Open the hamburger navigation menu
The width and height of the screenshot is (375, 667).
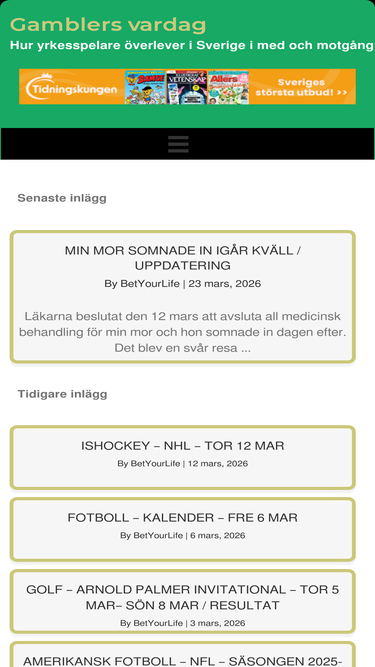pos(178,144)
